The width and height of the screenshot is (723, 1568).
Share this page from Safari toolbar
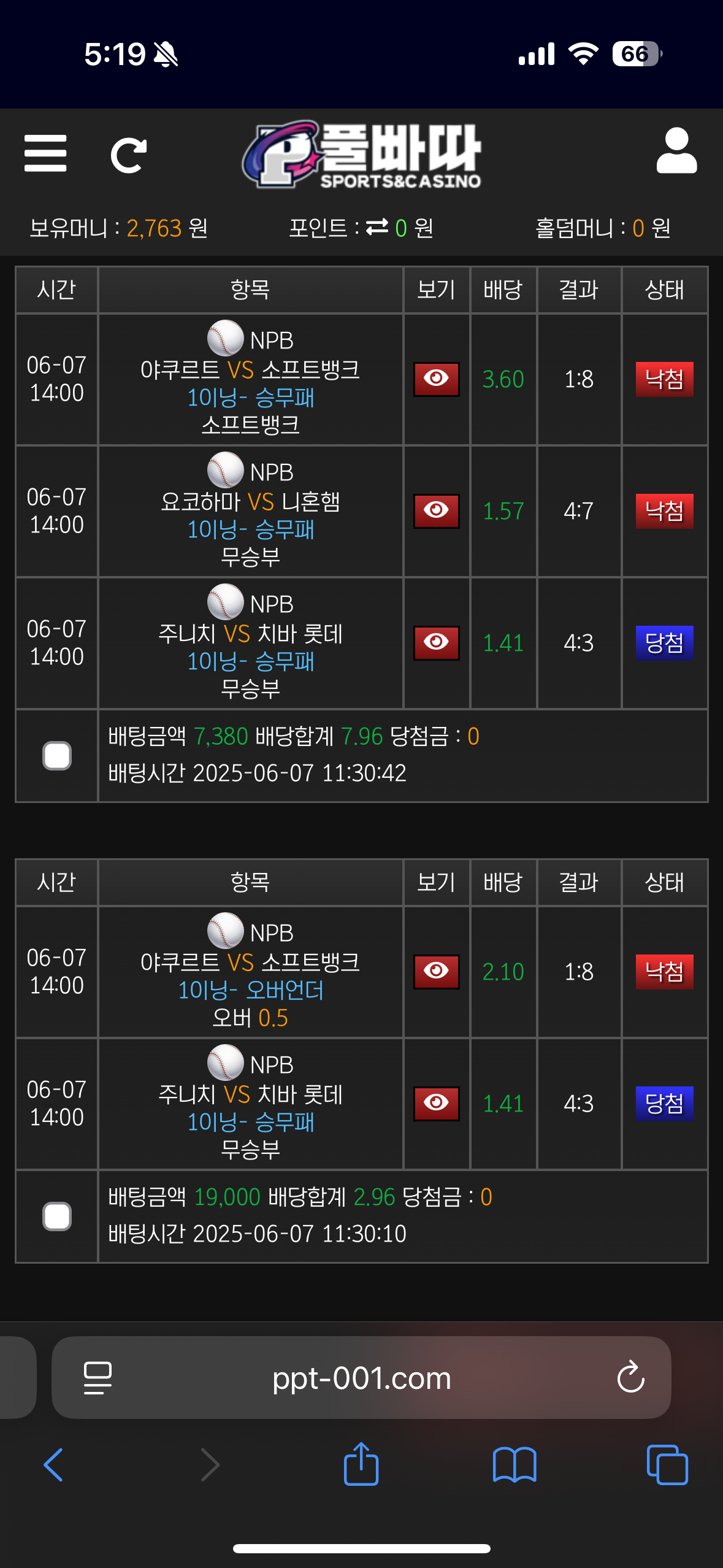pyautogui.click(x=361, y=1464)
